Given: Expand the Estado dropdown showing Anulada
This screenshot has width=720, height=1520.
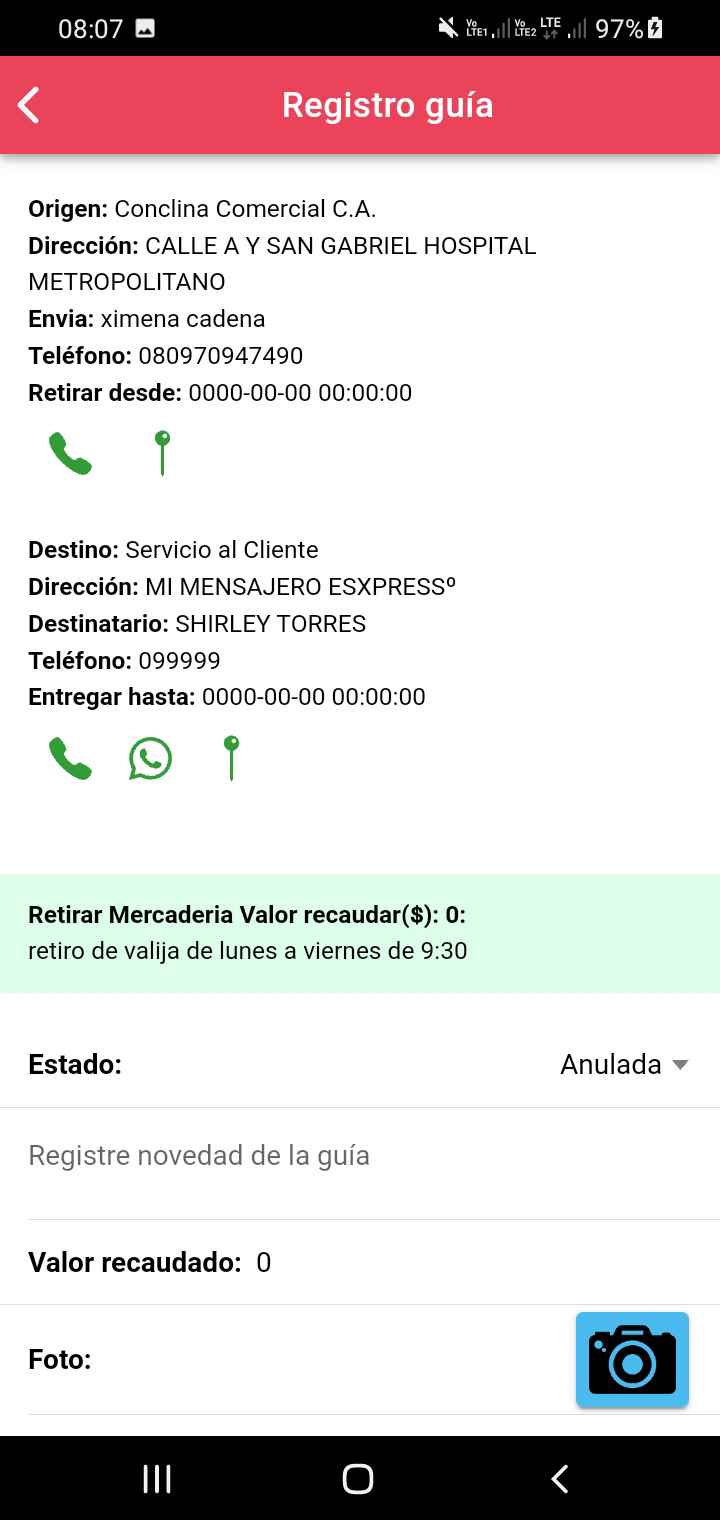Looking at the screenshot, I should pyautogui.click(x=624, y=1065).
